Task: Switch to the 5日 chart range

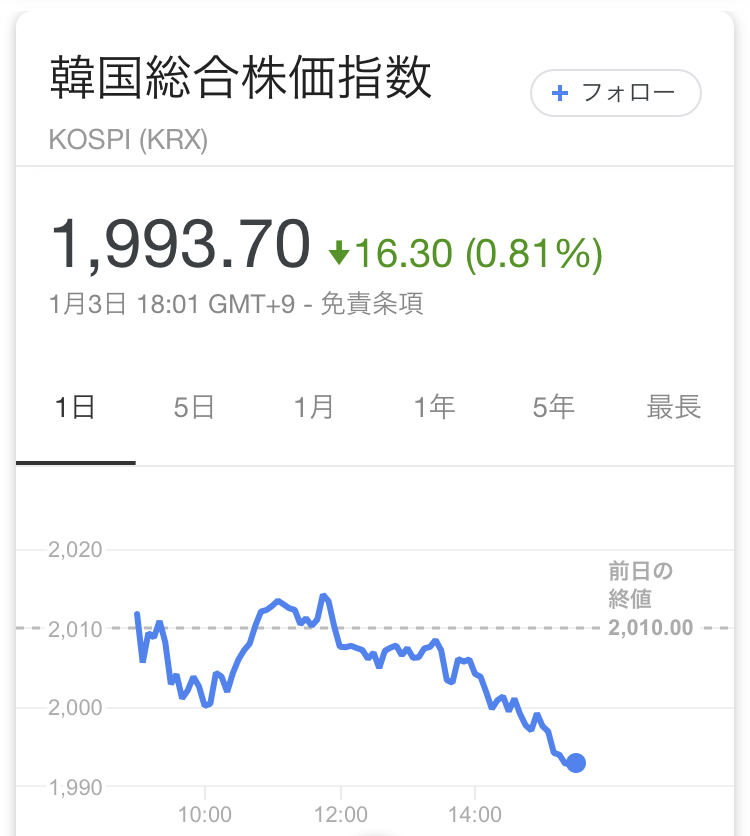Action: [x=194, y=407]
